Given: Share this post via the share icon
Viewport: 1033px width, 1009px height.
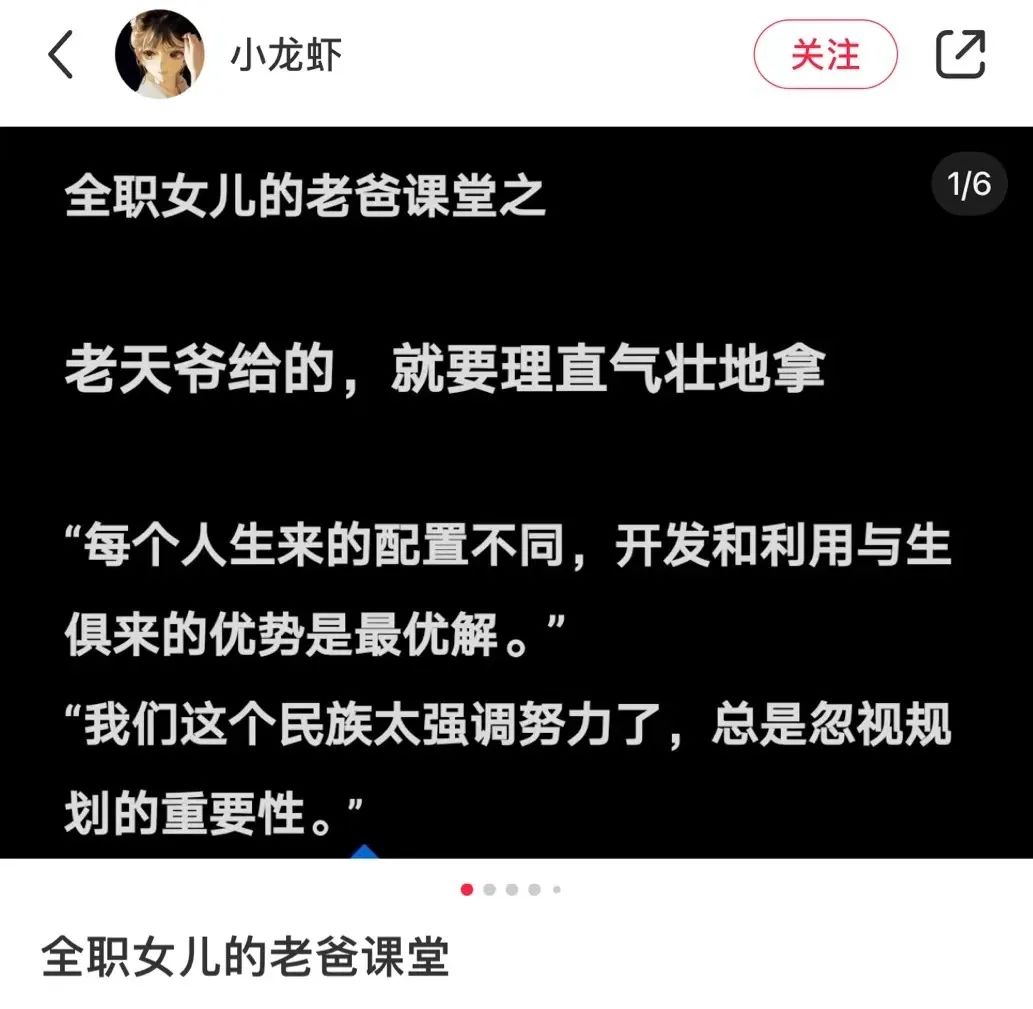Looking at the screenshot, I should click(960, 55).
